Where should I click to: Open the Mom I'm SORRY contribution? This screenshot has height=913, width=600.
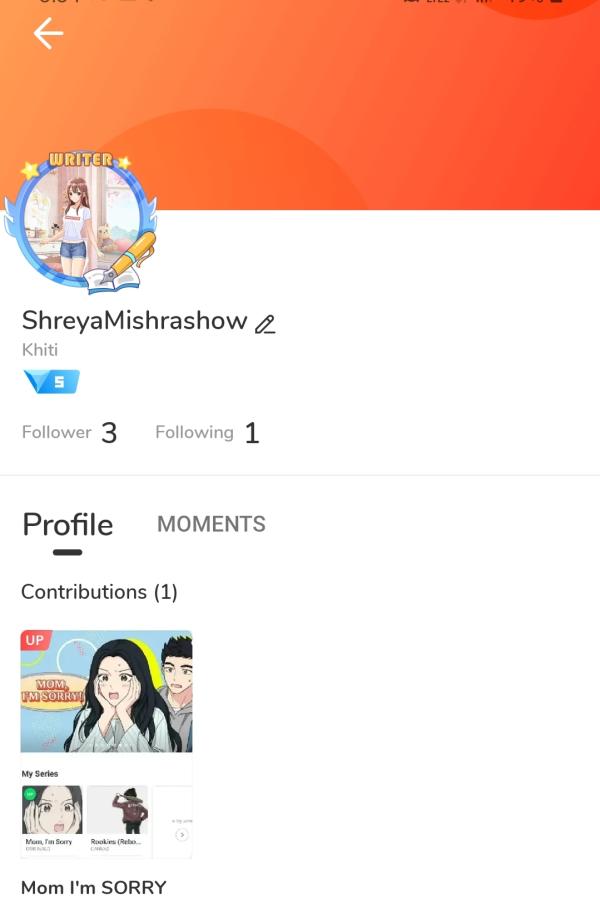pyautogui.click(x=106, y=744)
